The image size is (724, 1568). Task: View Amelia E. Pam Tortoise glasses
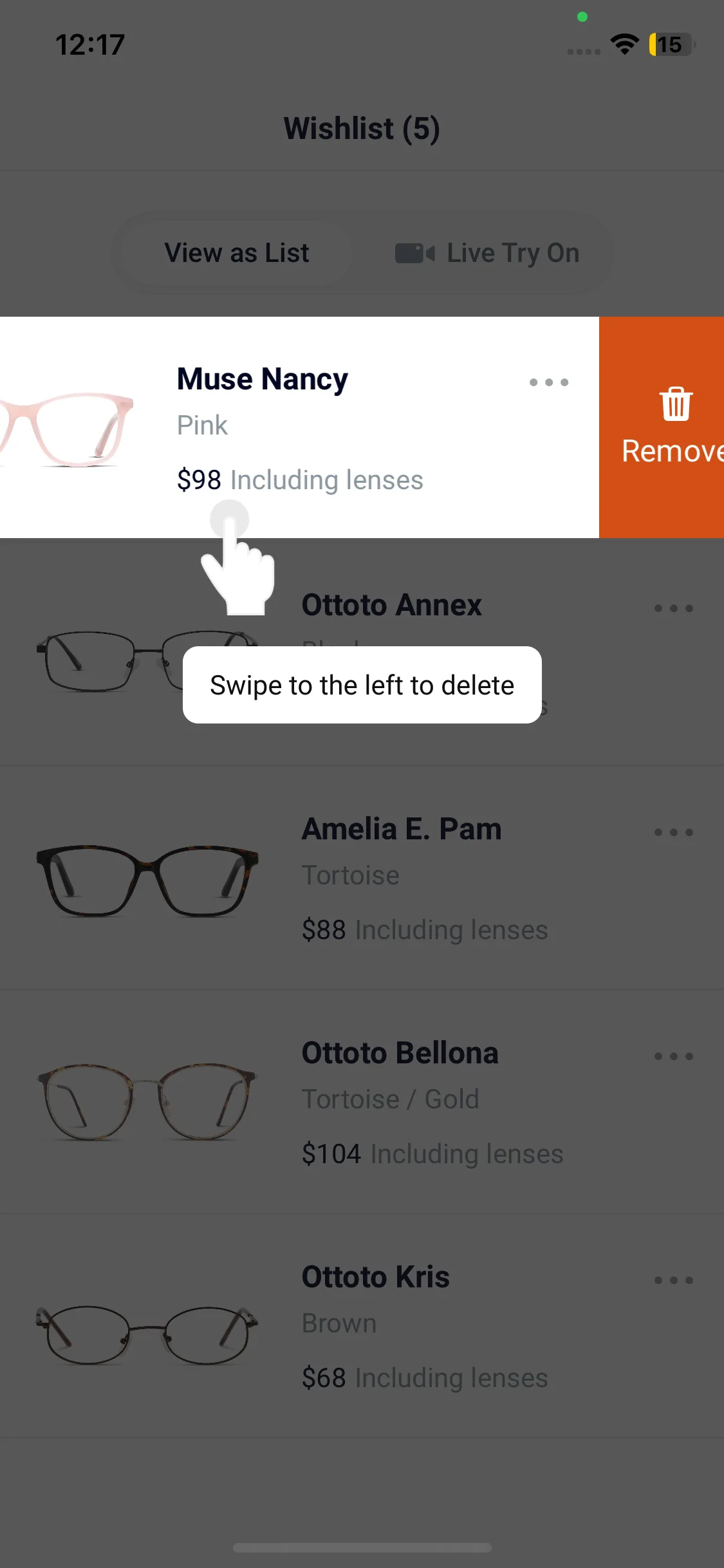pyautogui.click(x=401, y=829)
